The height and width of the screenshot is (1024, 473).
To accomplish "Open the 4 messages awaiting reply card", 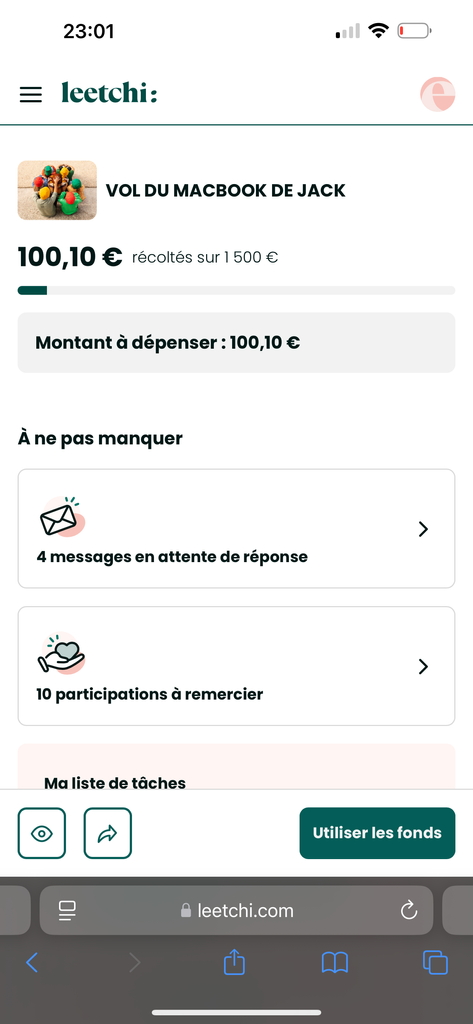I will click(236, 528).
